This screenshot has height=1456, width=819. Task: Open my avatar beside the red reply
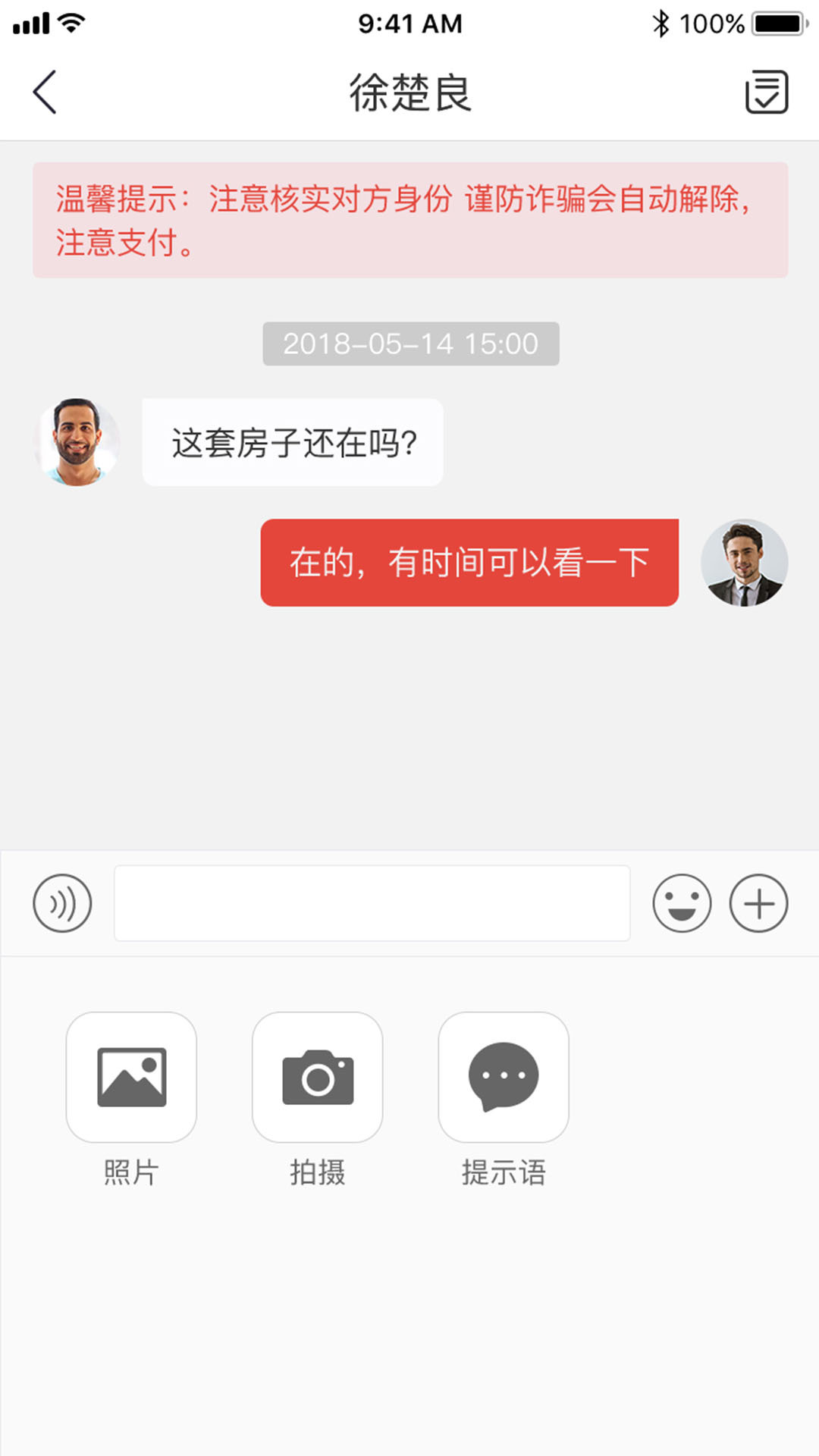point(744,563)
